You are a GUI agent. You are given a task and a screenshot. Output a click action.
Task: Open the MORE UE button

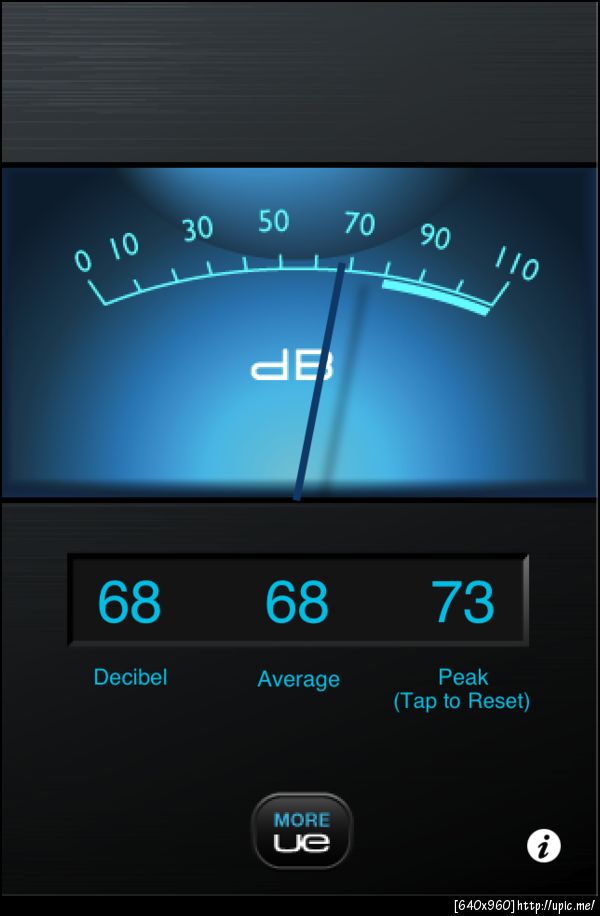[301, 831]
